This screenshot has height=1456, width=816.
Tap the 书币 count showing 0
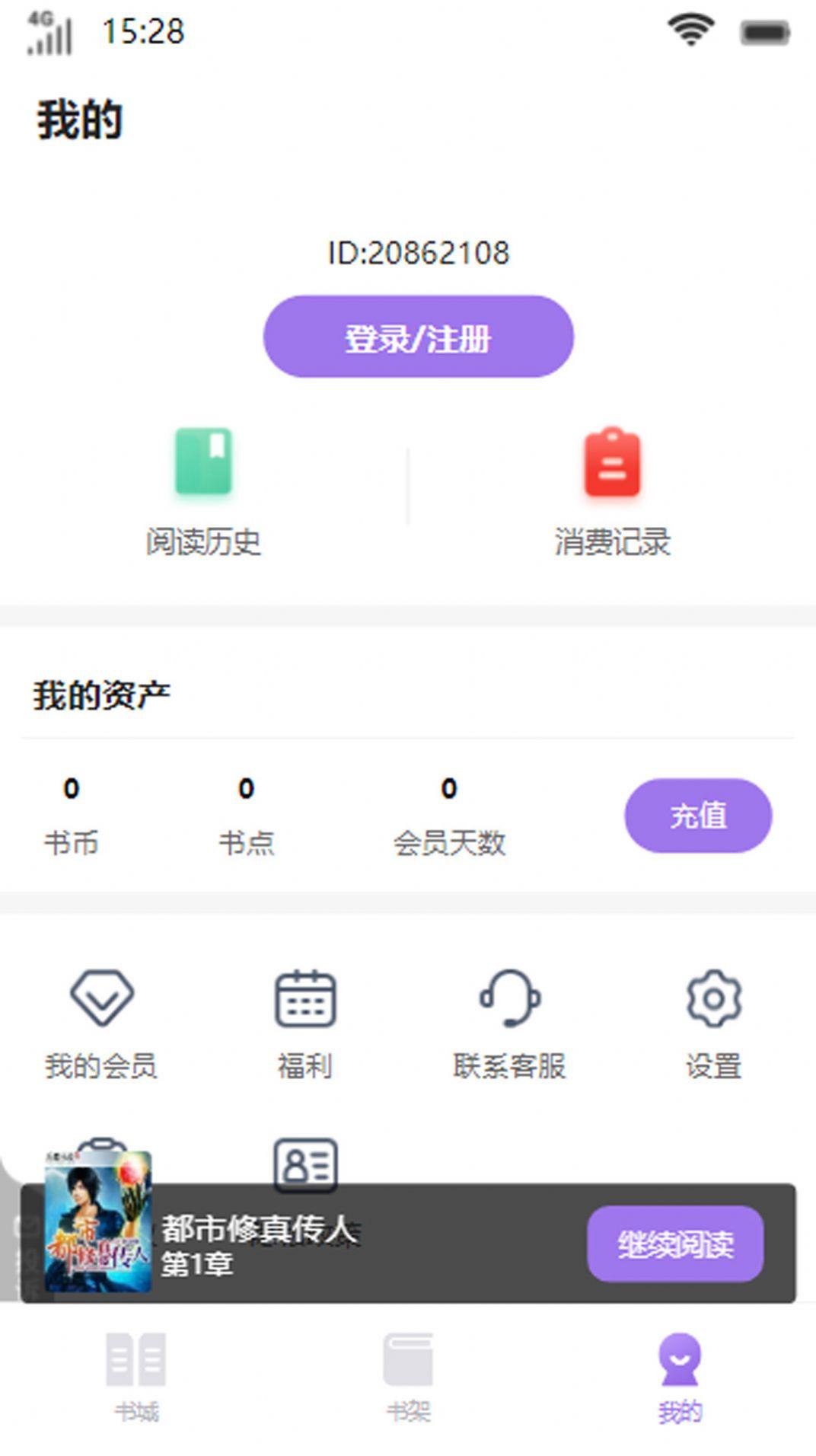71,815
